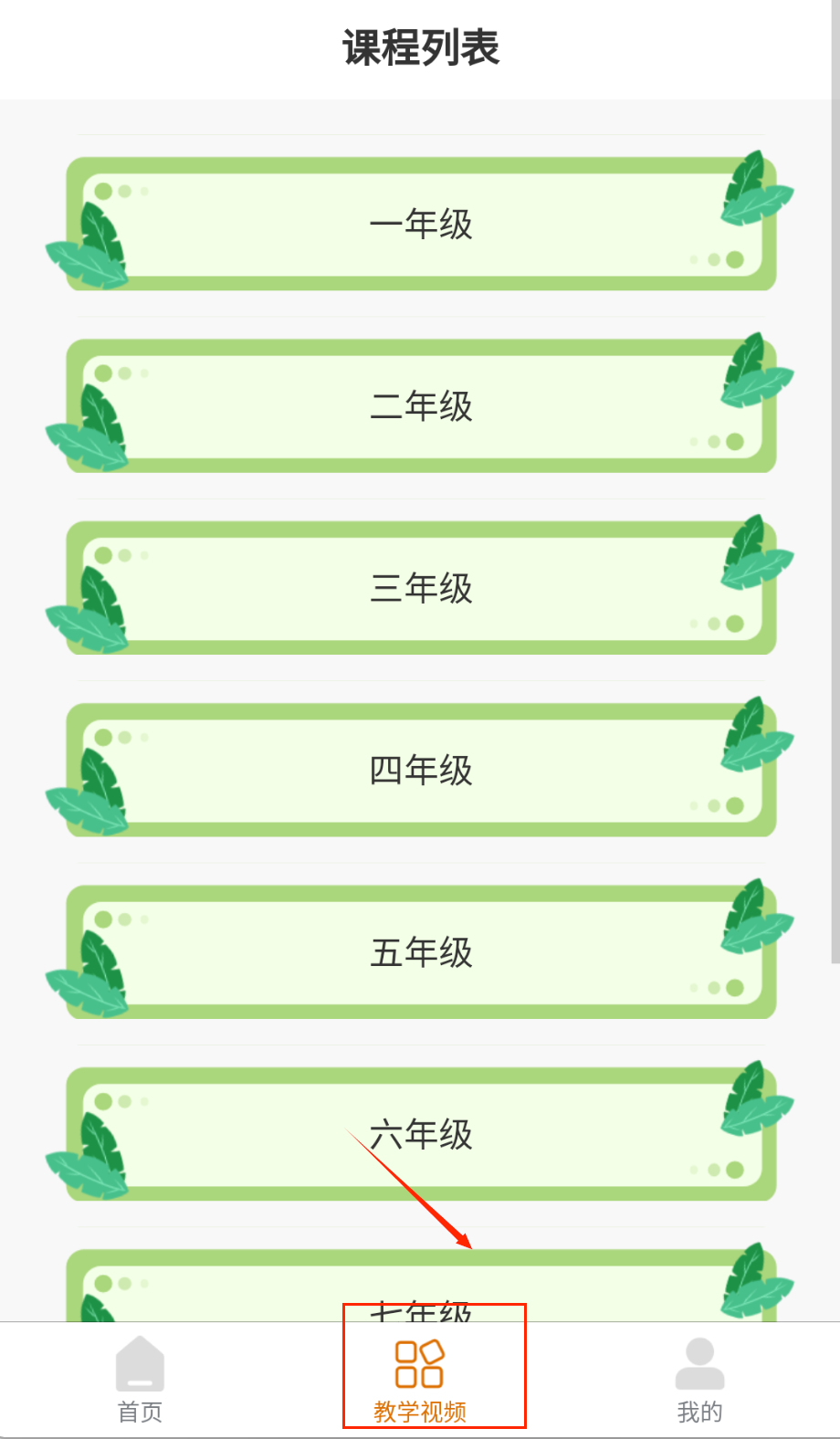View the 六年级 courses
The image size is (840, 1439).
coord(421,1134)
